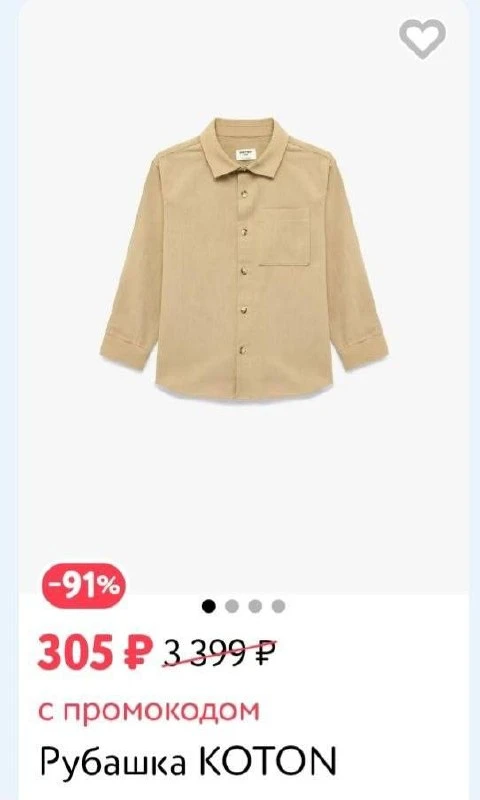The height and width of the screenshot is (800, 480).
Task: Add the KOTON shirt to favorites
Action: pyautogui.click(x=422, y=39)
